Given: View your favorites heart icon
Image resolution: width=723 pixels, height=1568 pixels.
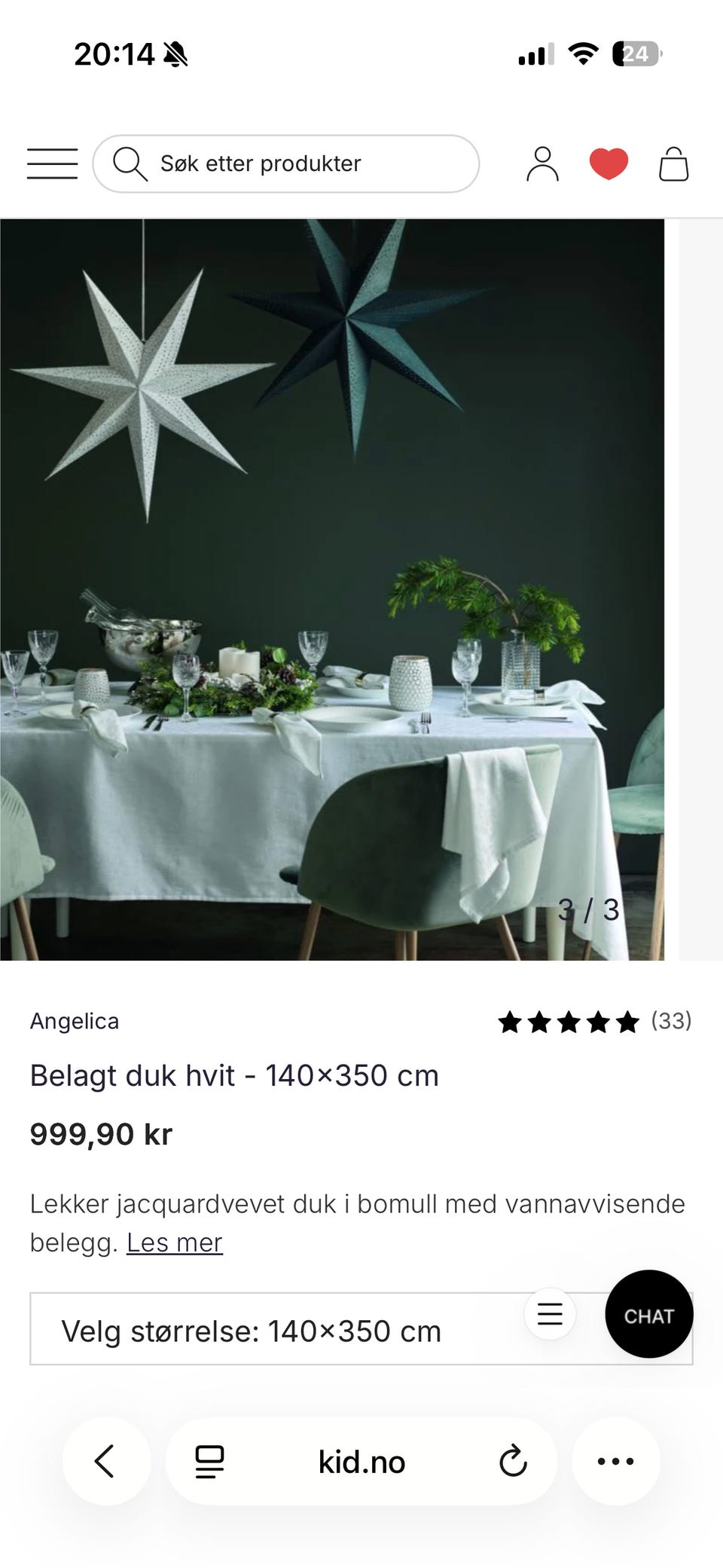Looking at the screenshot, I should [609, 163].
